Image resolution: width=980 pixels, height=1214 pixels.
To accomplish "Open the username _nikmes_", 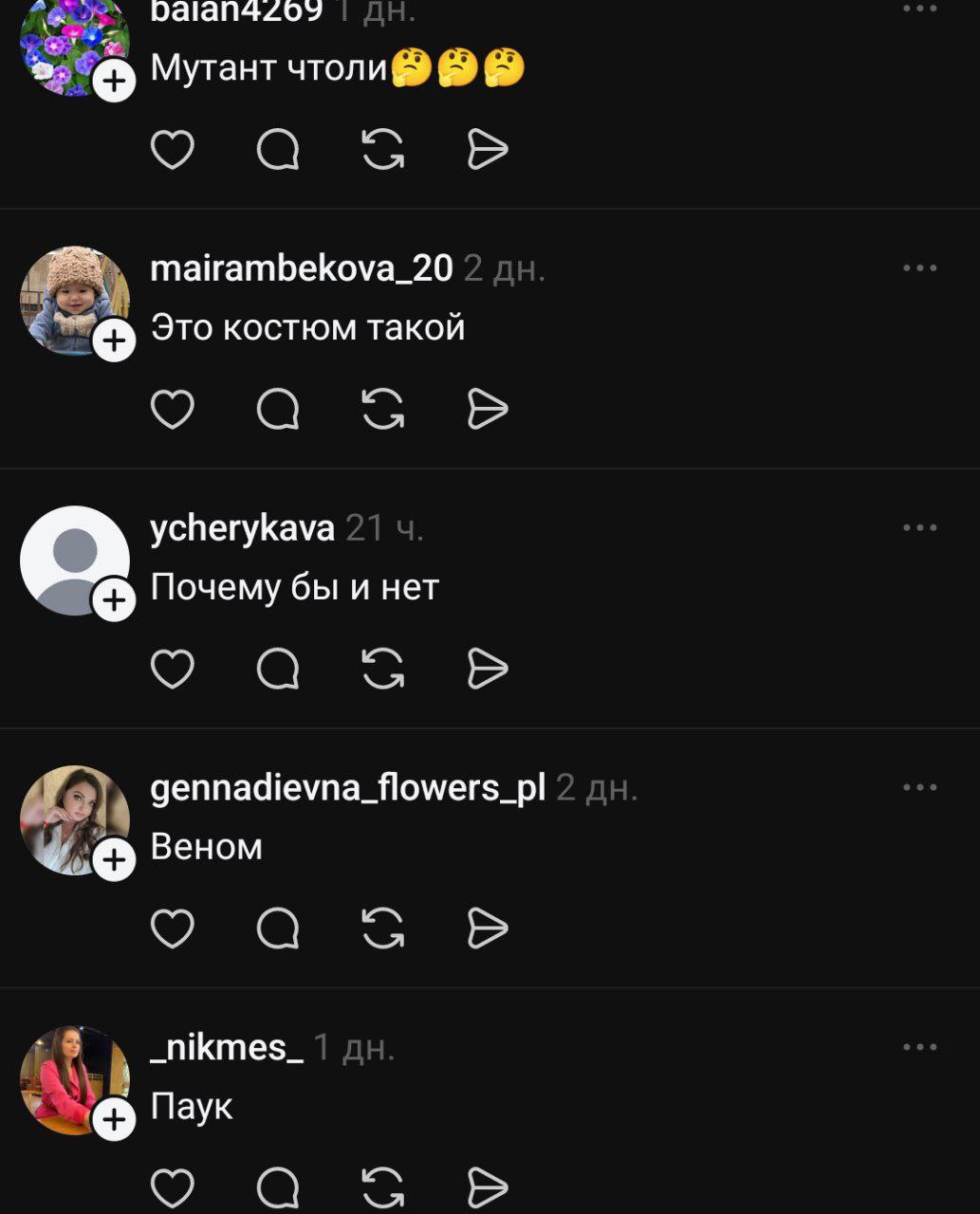I will pos(227,1047).
